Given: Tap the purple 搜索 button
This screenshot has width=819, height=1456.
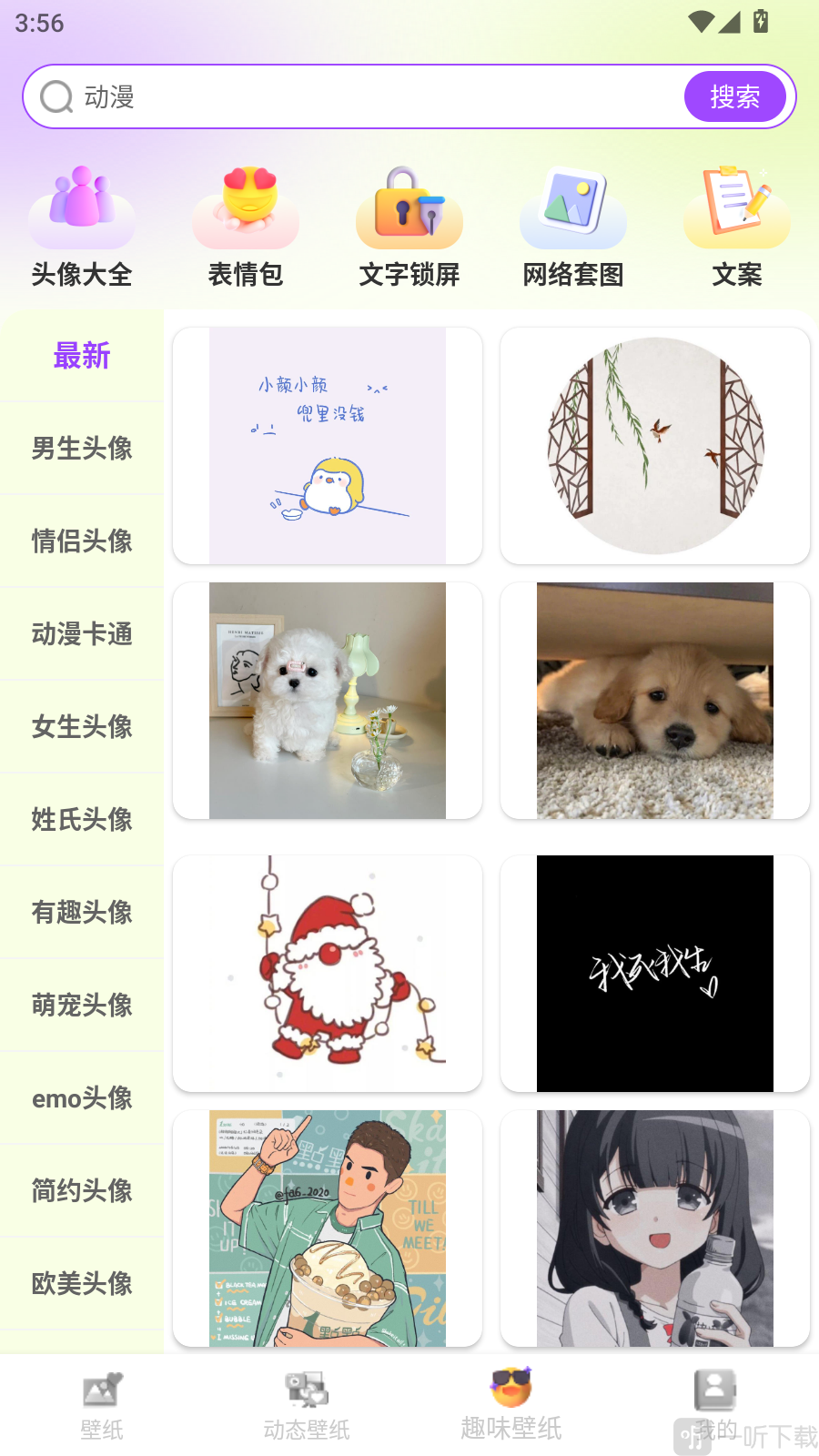Looking at the screenshot, I should 734,96.
